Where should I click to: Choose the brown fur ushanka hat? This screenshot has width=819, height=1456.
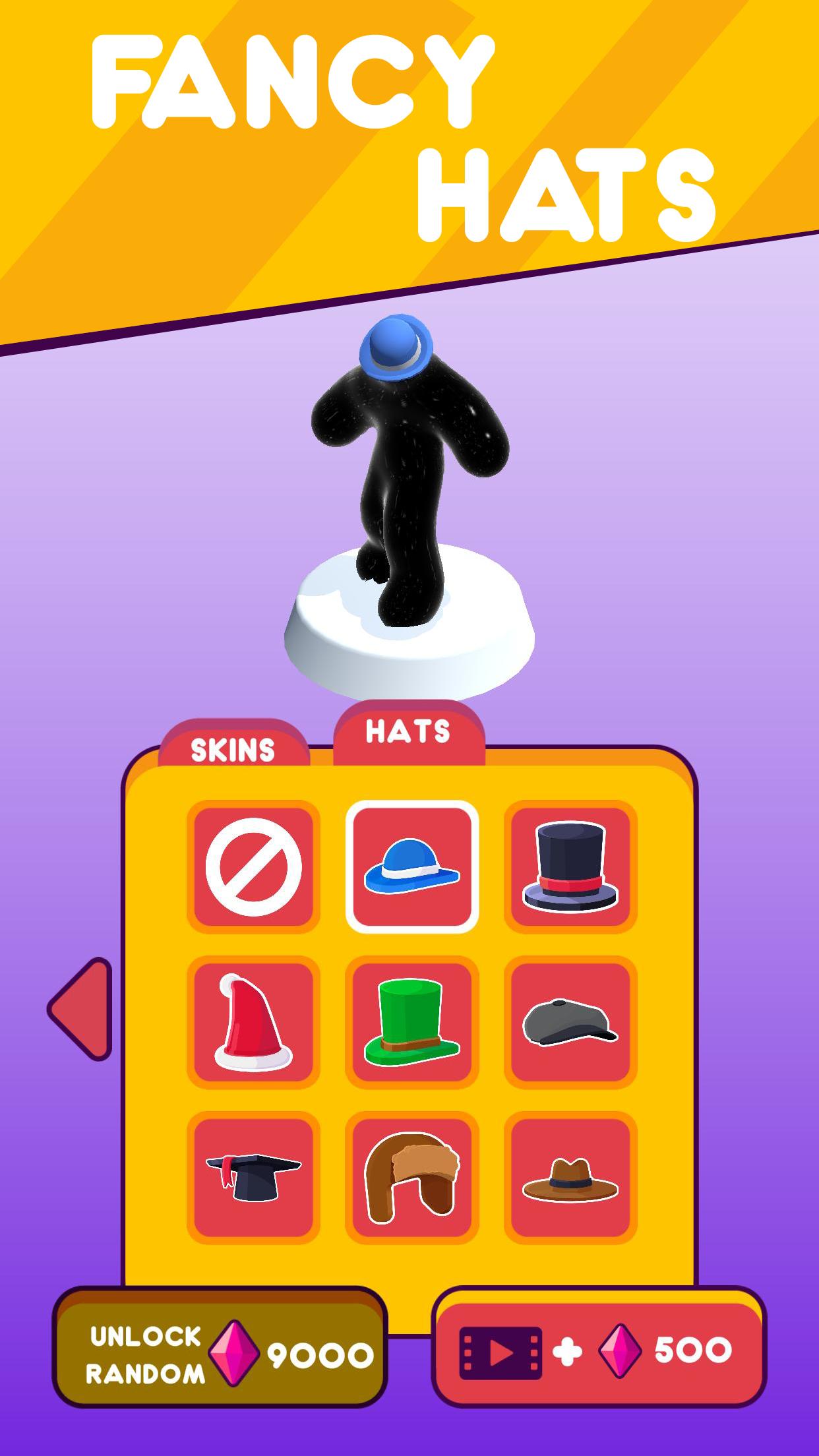(x=412, y=1178)
